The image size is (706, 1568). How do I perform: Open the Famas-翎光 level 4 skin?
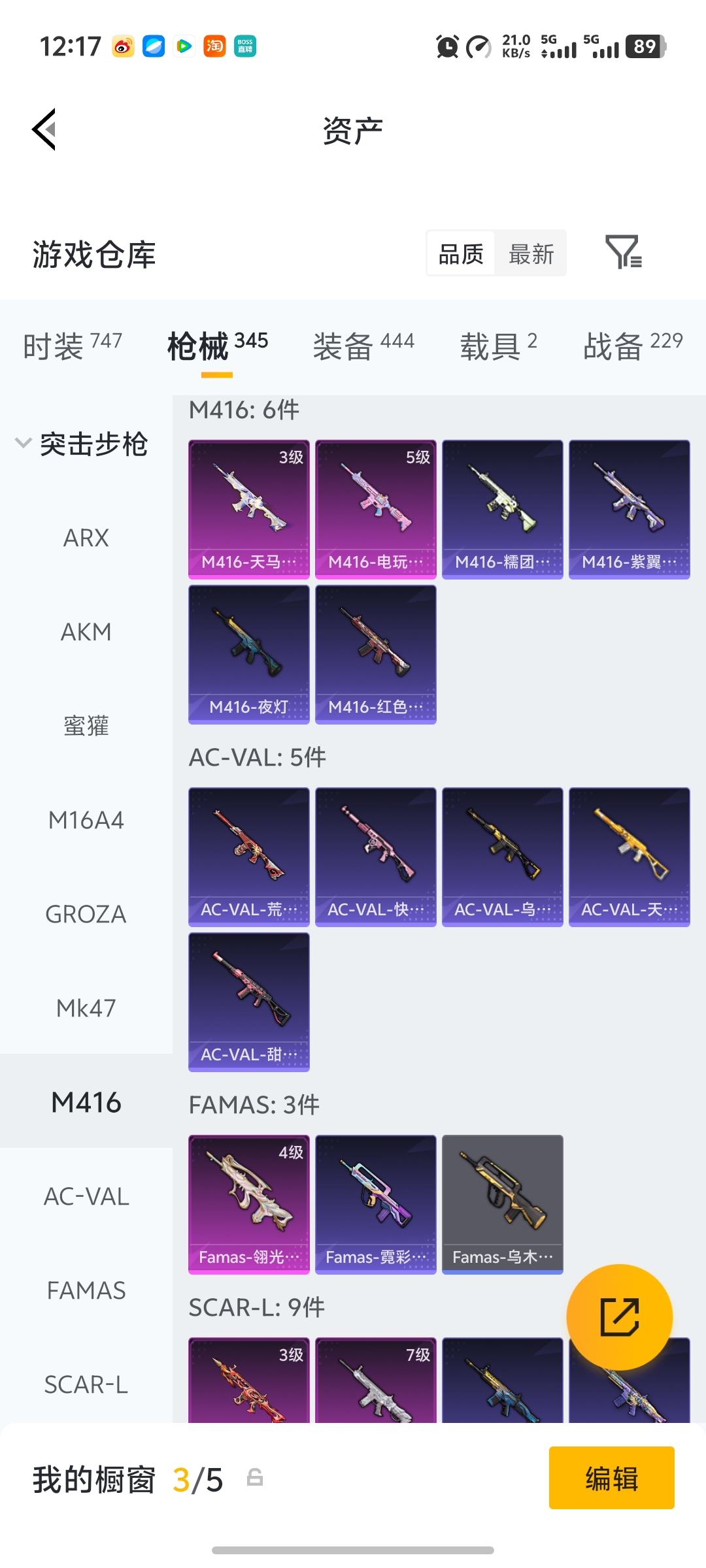click(x=249, y=1205)
